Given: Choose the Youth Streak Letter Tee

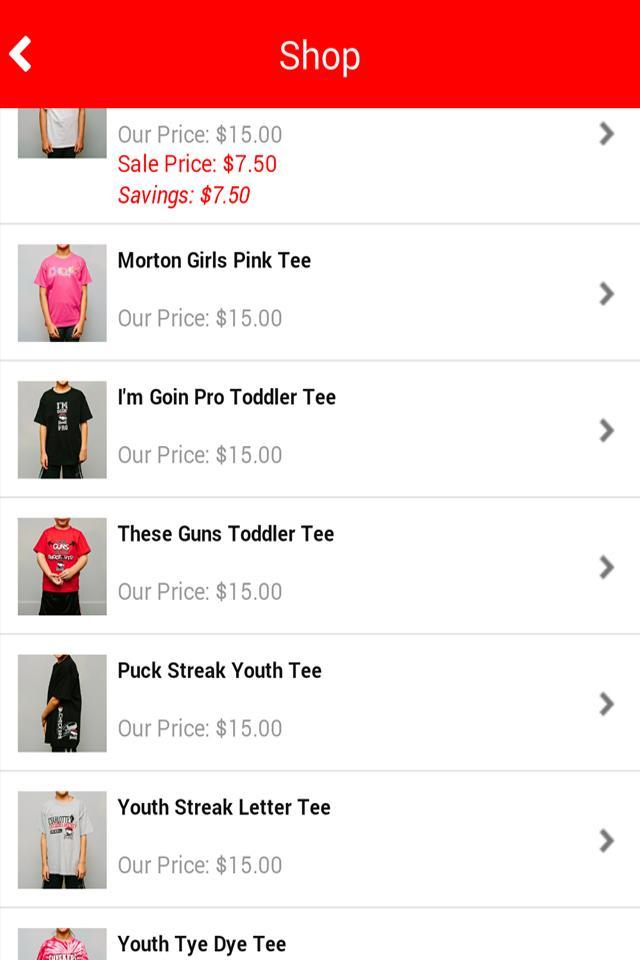Looking at the screenshot, I should tap(320, 840).
